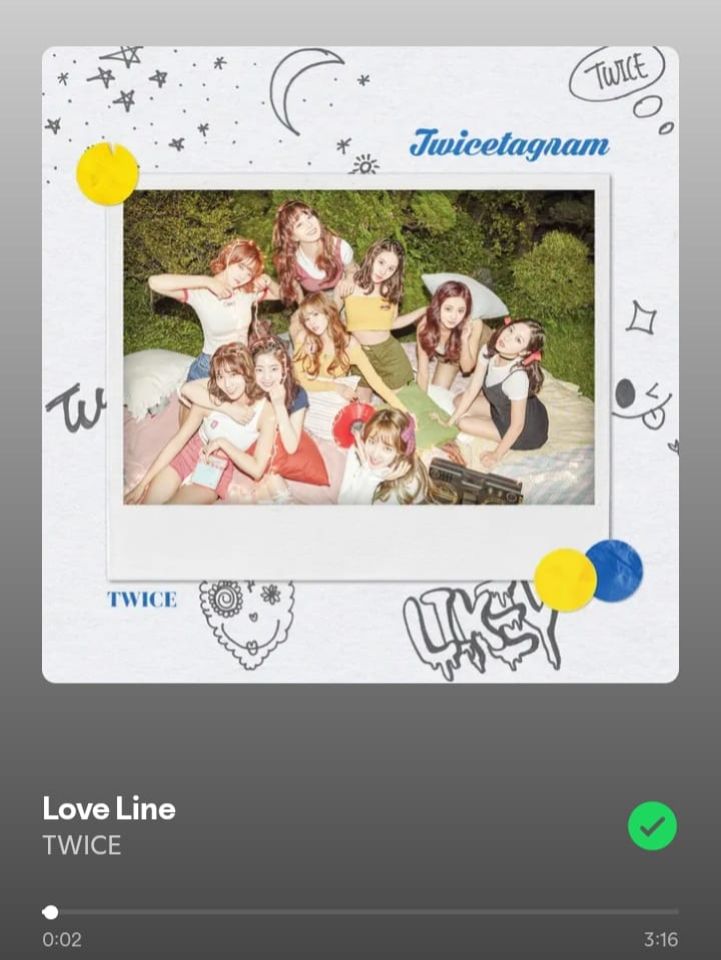Screen dimensions: 721x960
Task: Tap the green saved checkmark for Love Line
Action: (652, 825)
